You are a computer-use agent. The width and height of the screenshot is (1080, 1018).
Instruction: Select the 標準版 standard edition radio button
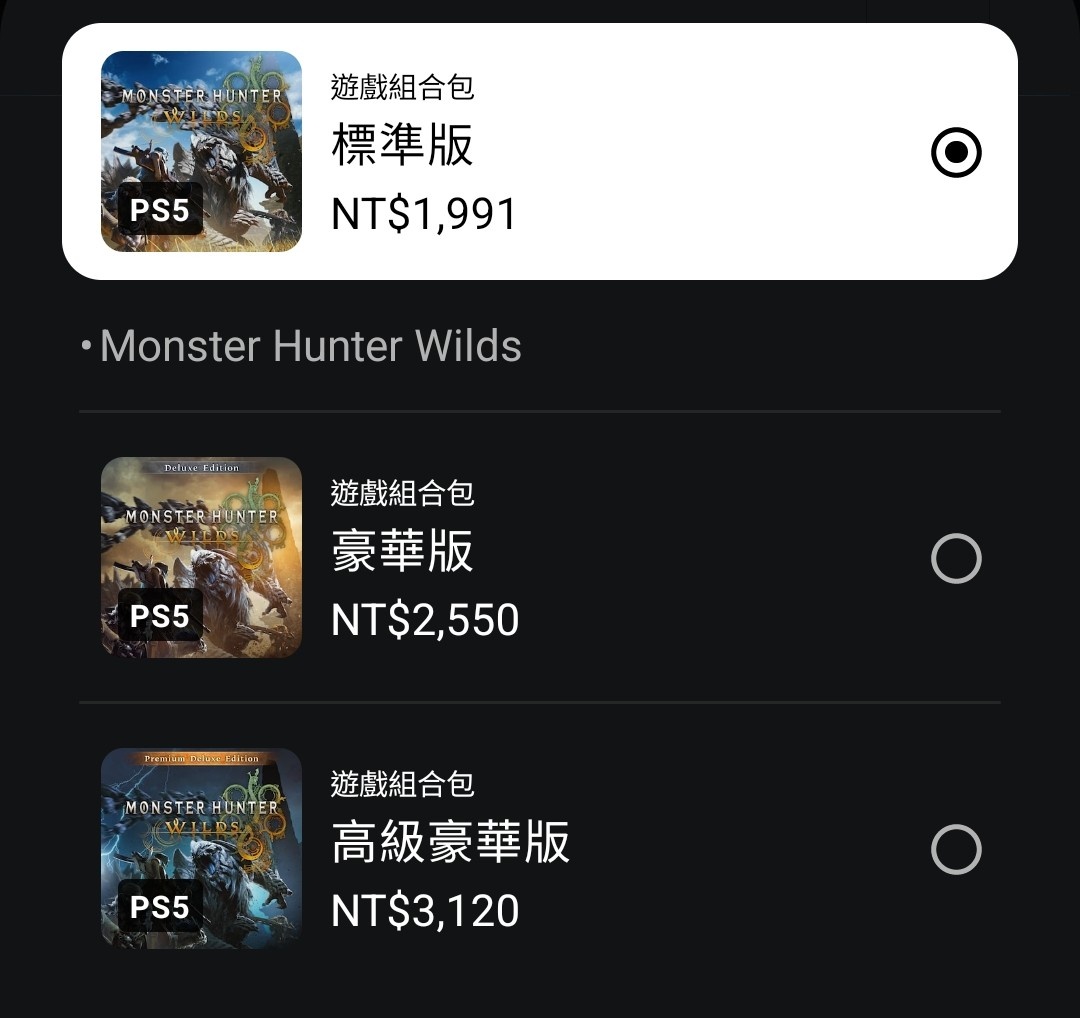pos(956,153)
